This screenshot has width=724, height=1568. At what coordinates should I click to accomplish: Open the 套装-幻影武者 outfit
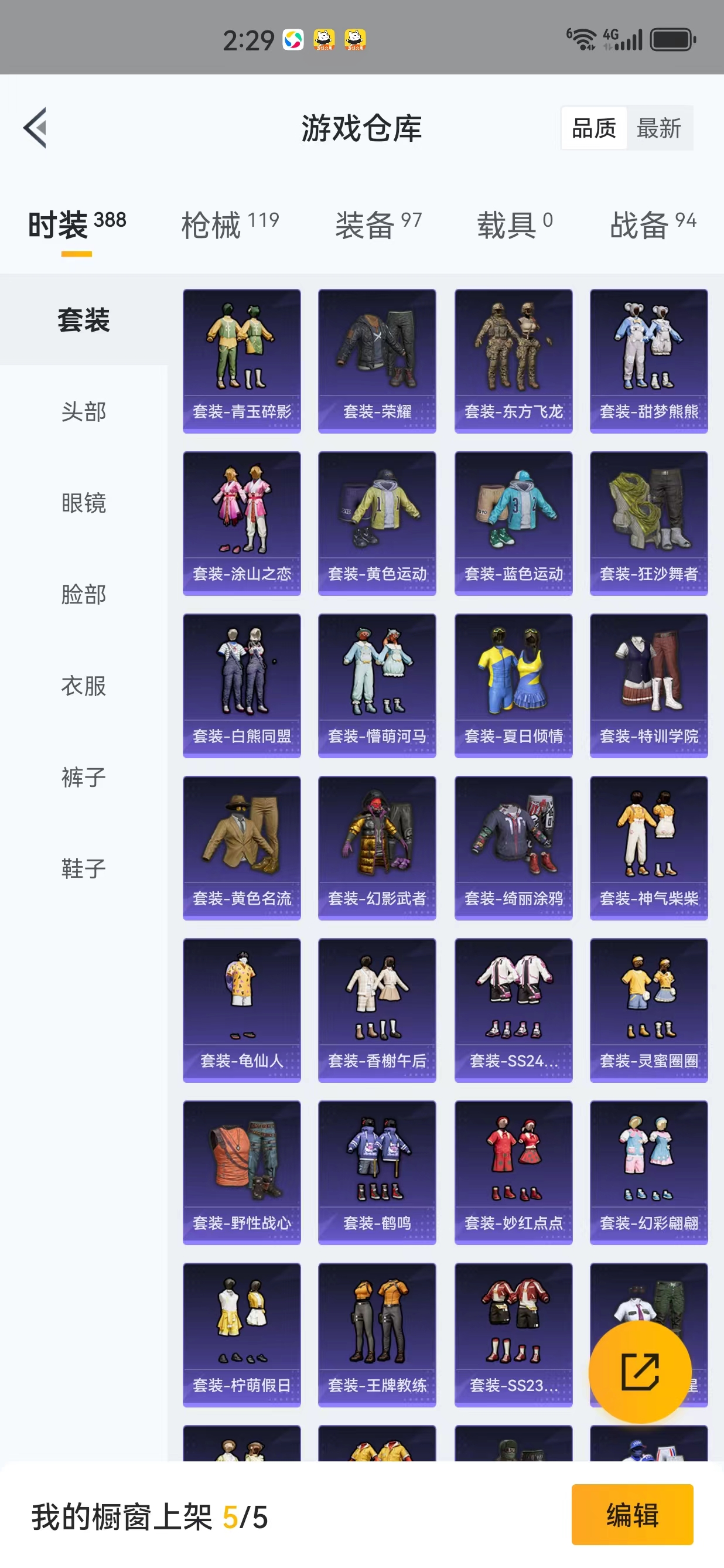[377, 848]
